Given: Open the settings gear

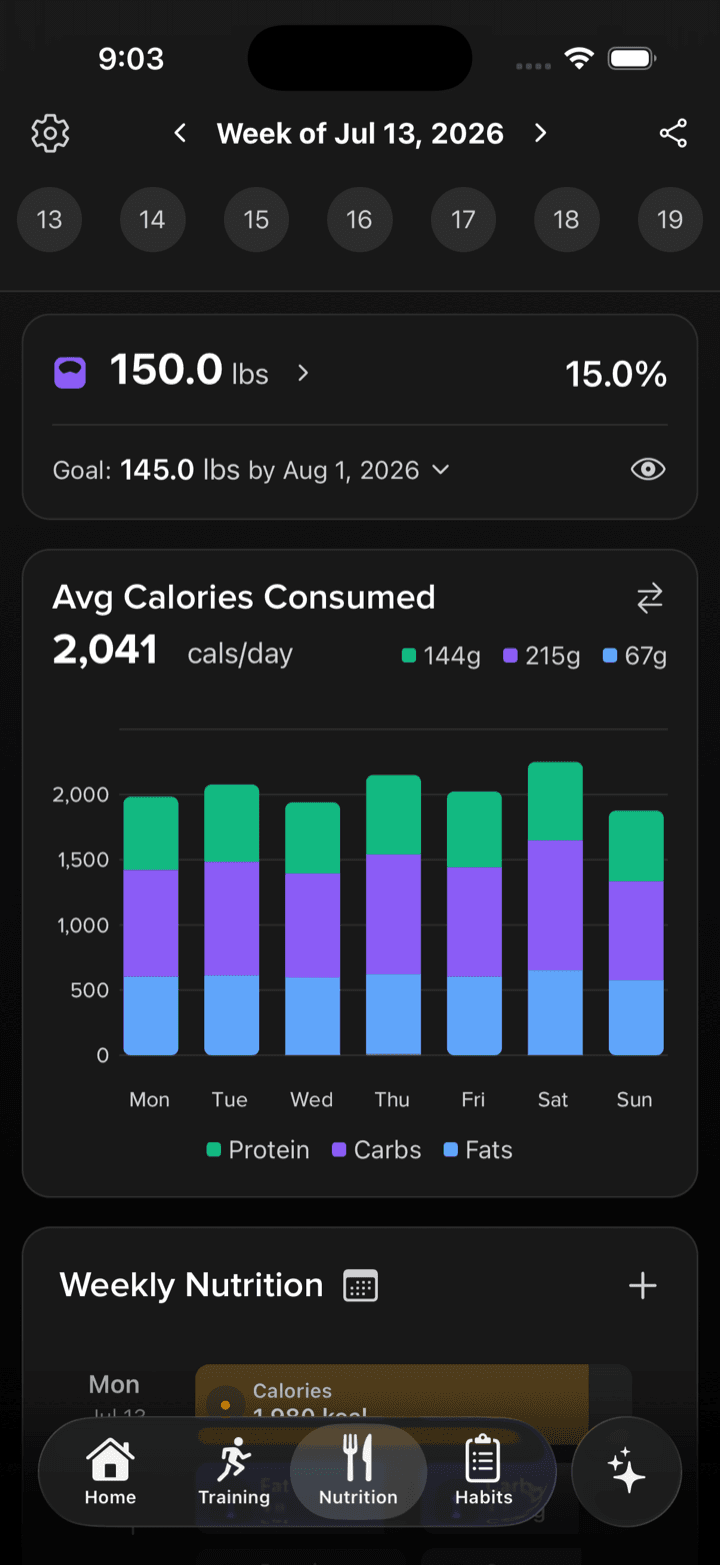Looking at the screenshot, I should point(50,133).
